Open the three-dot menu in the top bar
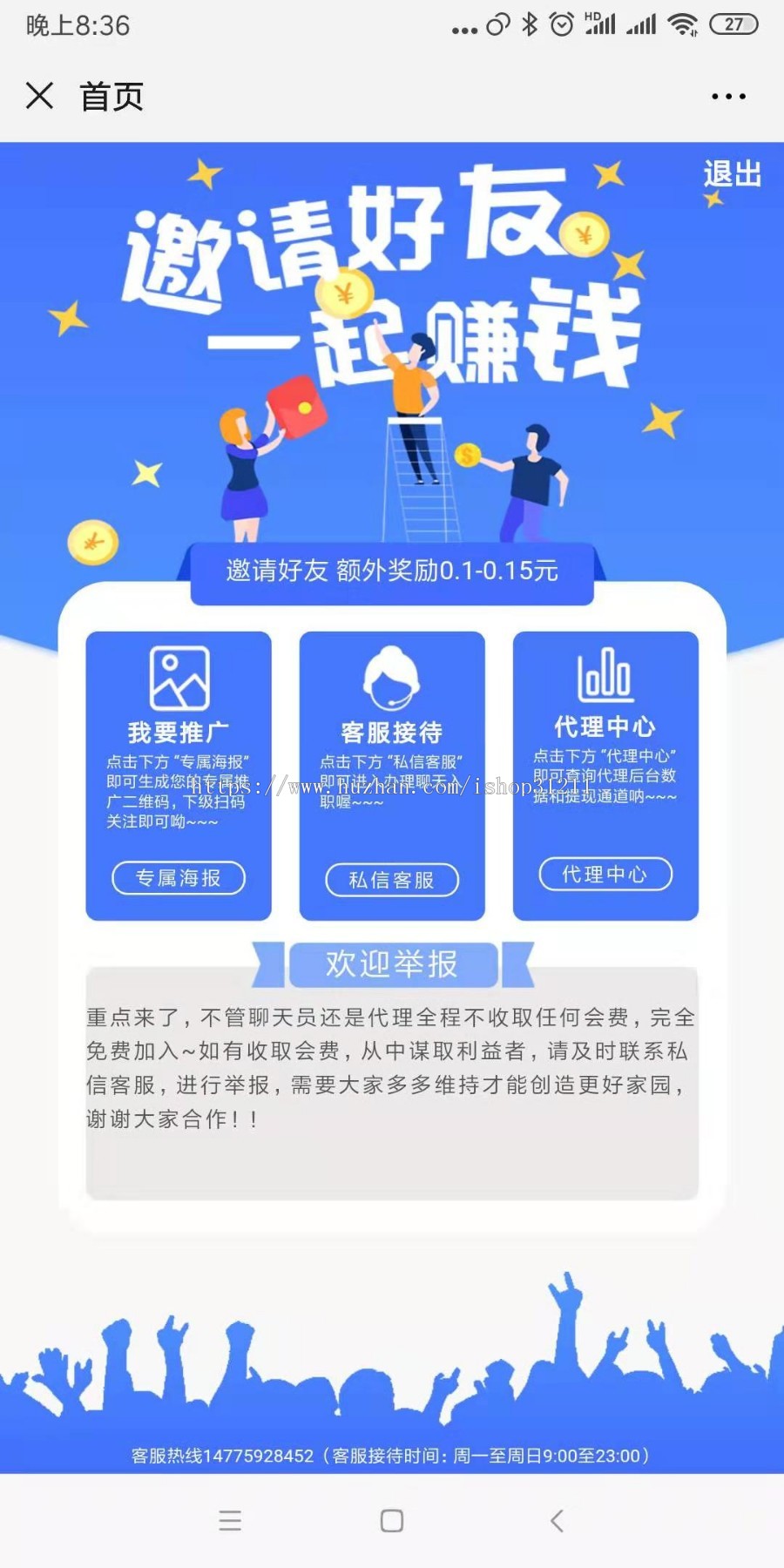Screen dimensions: 784x1568 click(730, 96)
